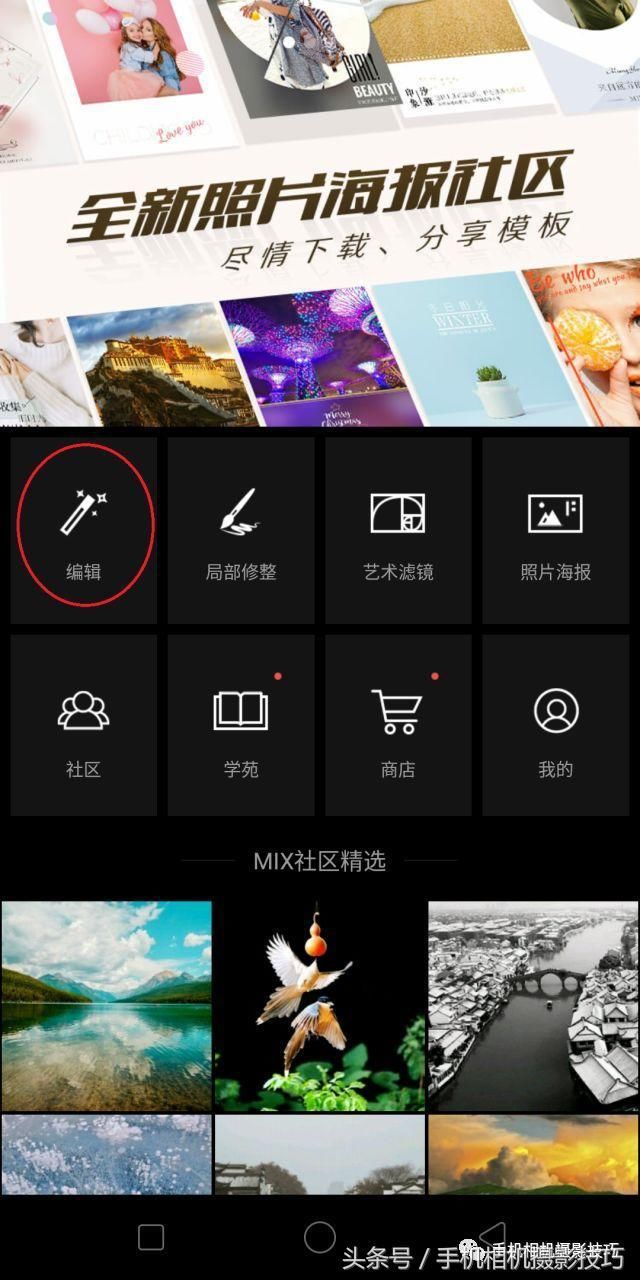
Task: Tap the system home button
Action: point(320,1237)
